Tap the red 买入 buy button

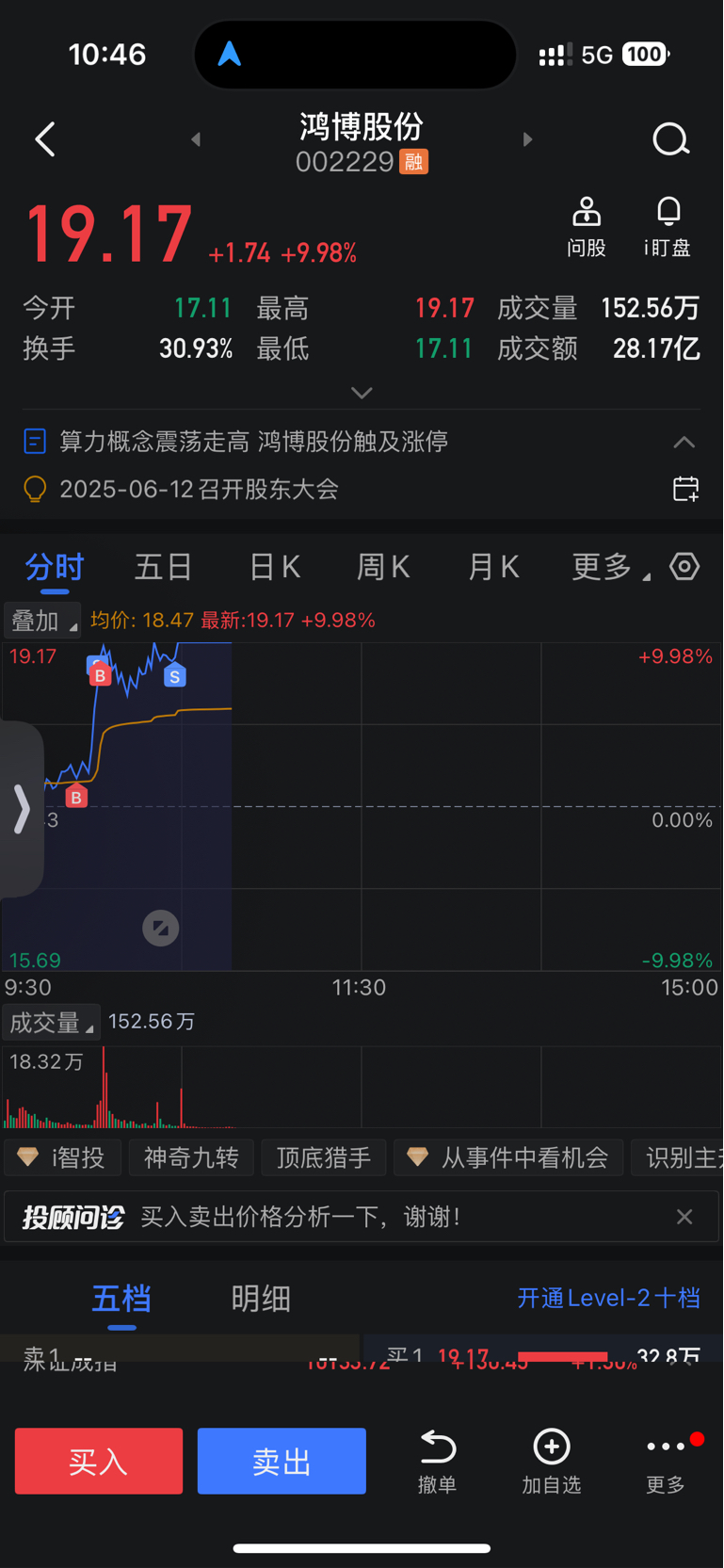pyautogui.click(x=99, y=1461)
